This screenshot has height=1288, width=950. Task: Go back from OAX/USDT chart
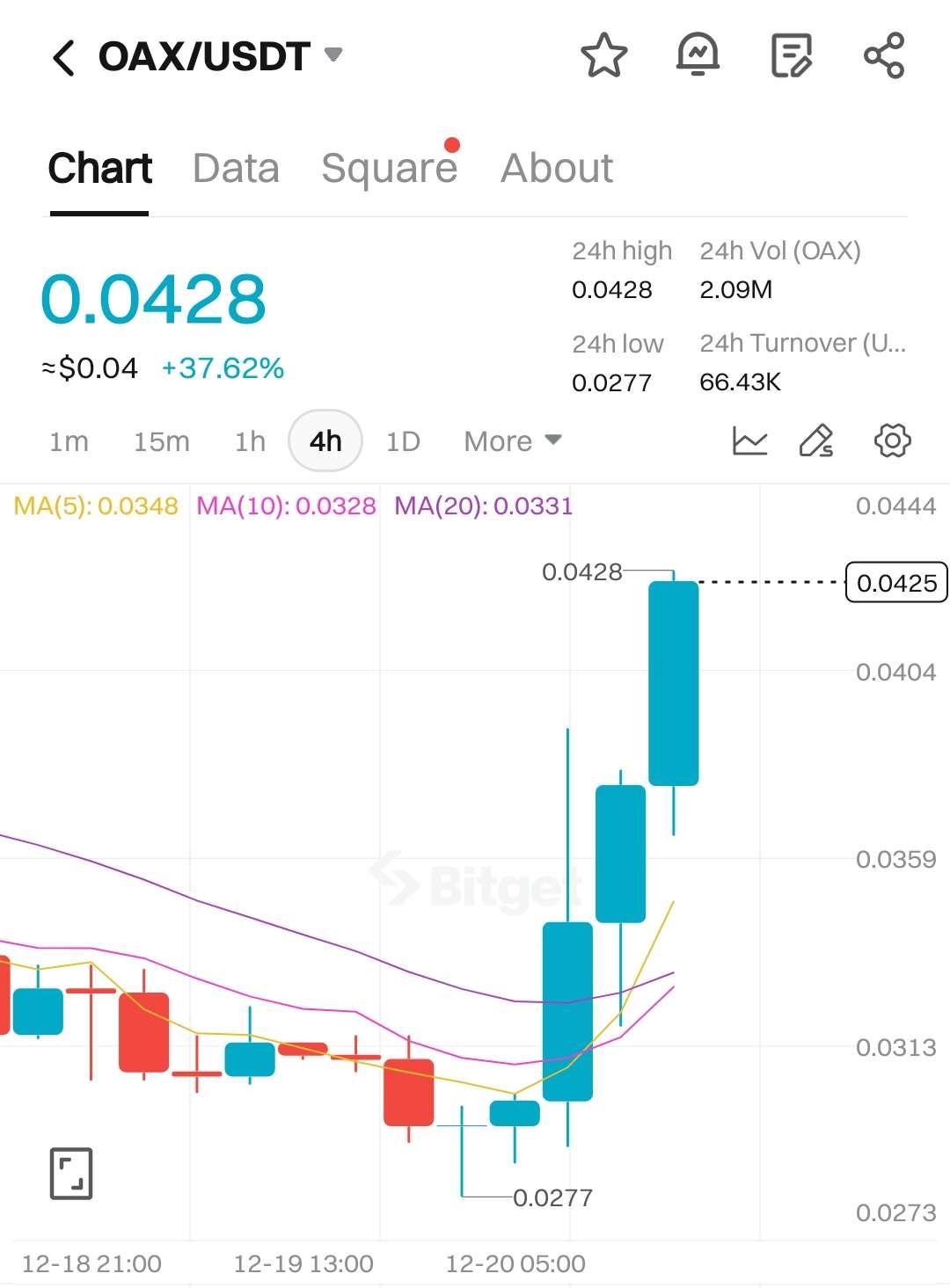[63, 58]
